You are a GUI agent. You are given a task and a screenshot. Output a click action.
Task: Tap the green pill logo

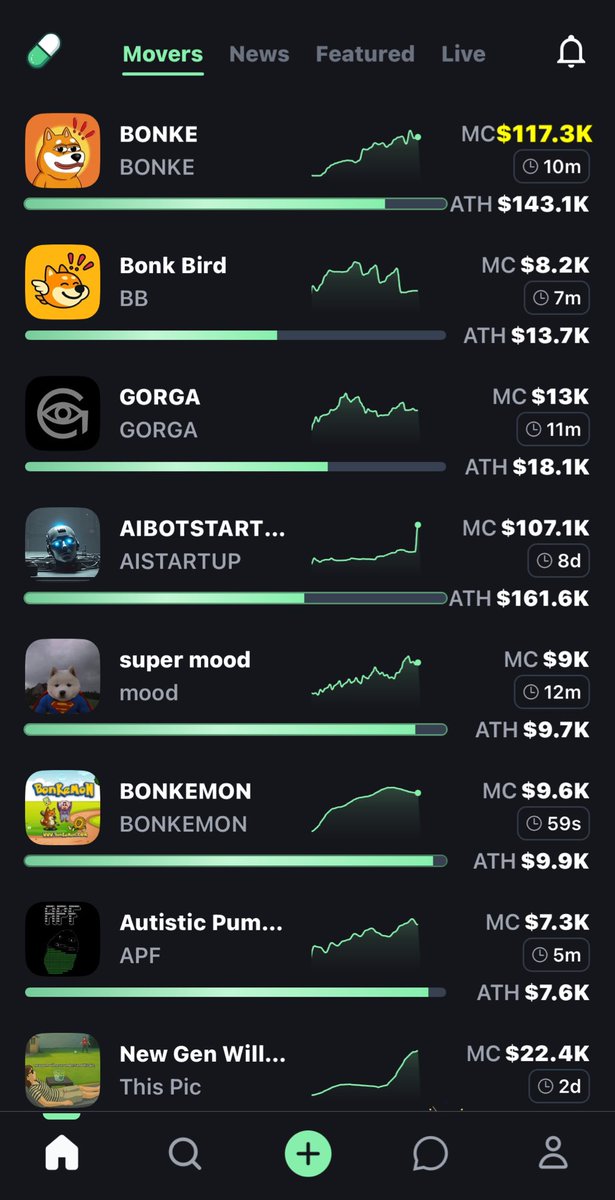(x=44, y=51)
